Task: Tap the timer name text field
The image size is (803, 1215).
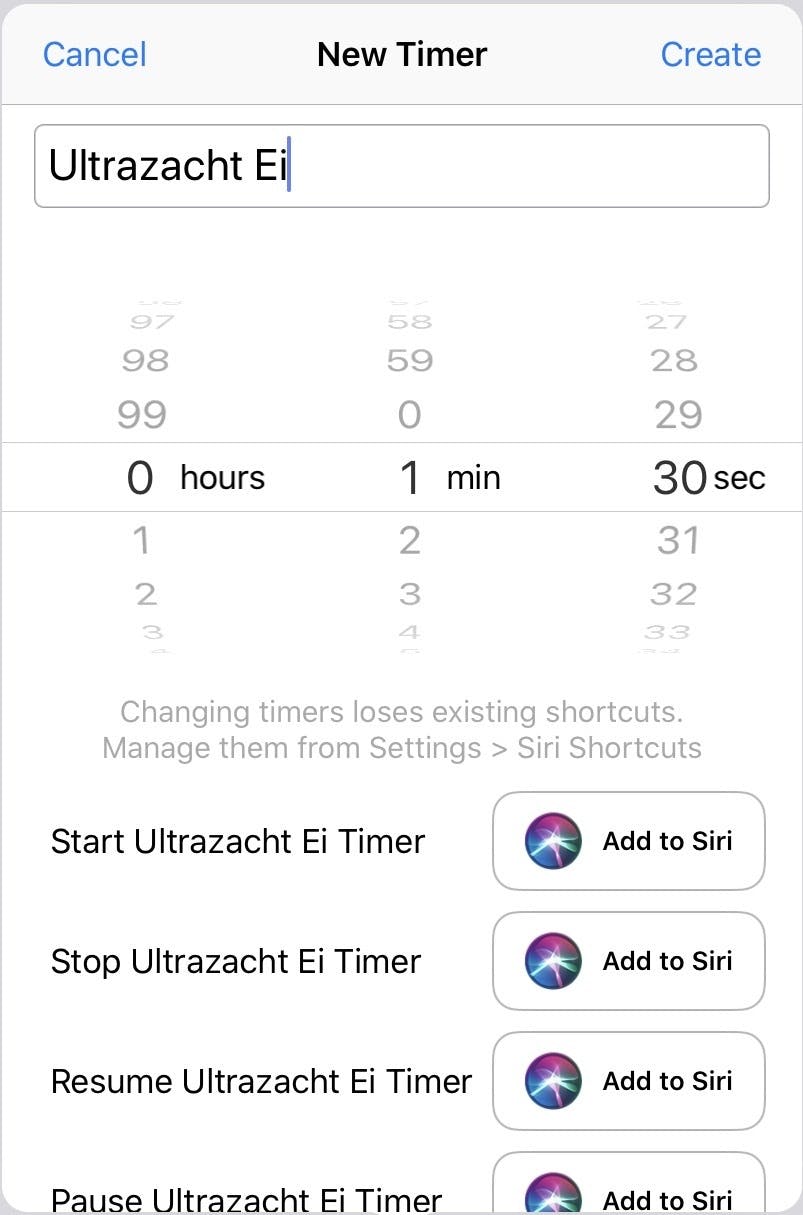Action: (401, 166)
